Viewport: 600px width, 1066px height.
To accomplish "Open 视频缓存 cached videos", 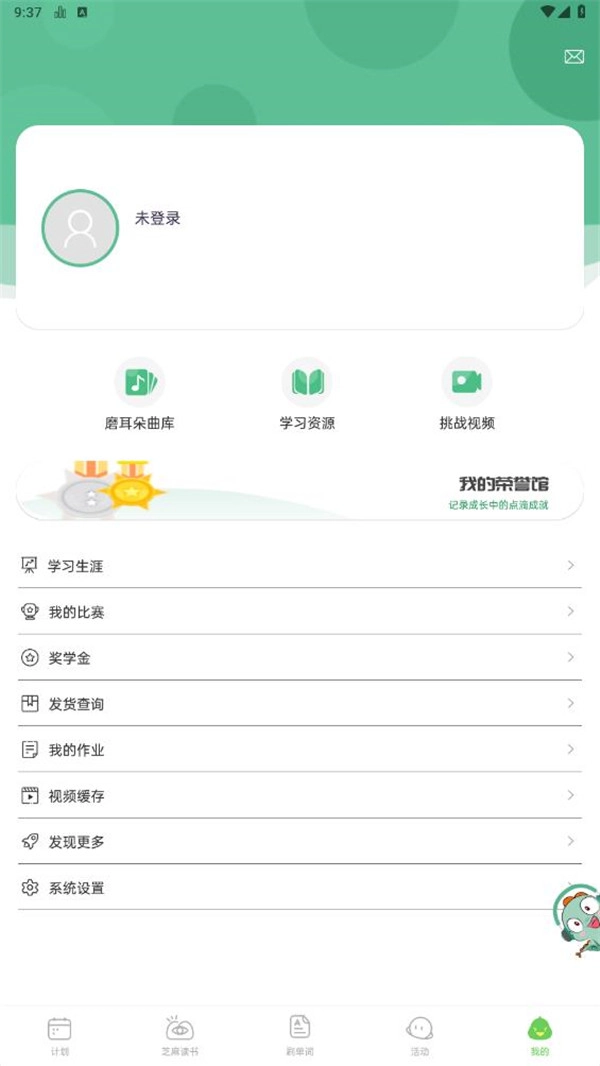I will (x=300, y=796).
